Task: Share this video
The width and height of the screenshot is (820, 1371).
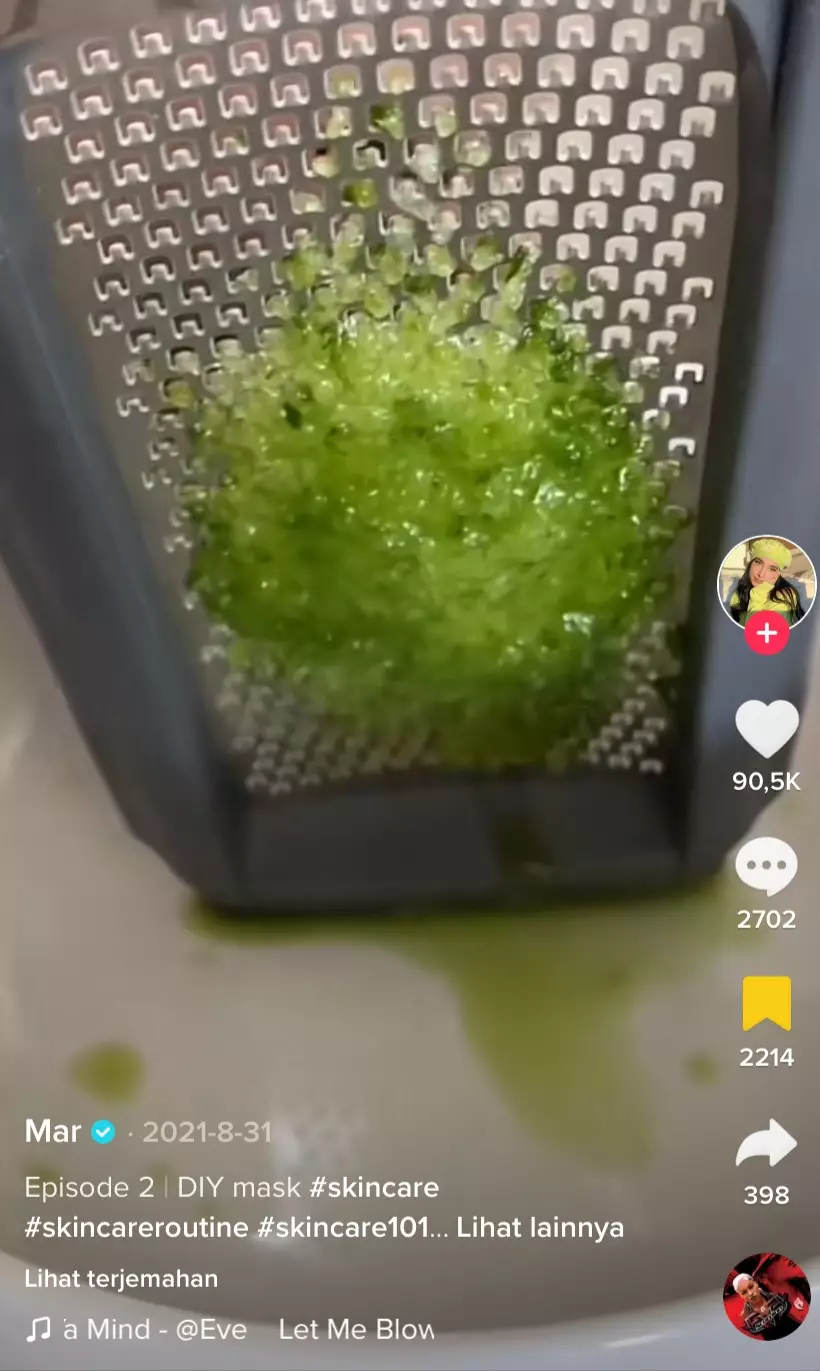Action: (767, 1144)
